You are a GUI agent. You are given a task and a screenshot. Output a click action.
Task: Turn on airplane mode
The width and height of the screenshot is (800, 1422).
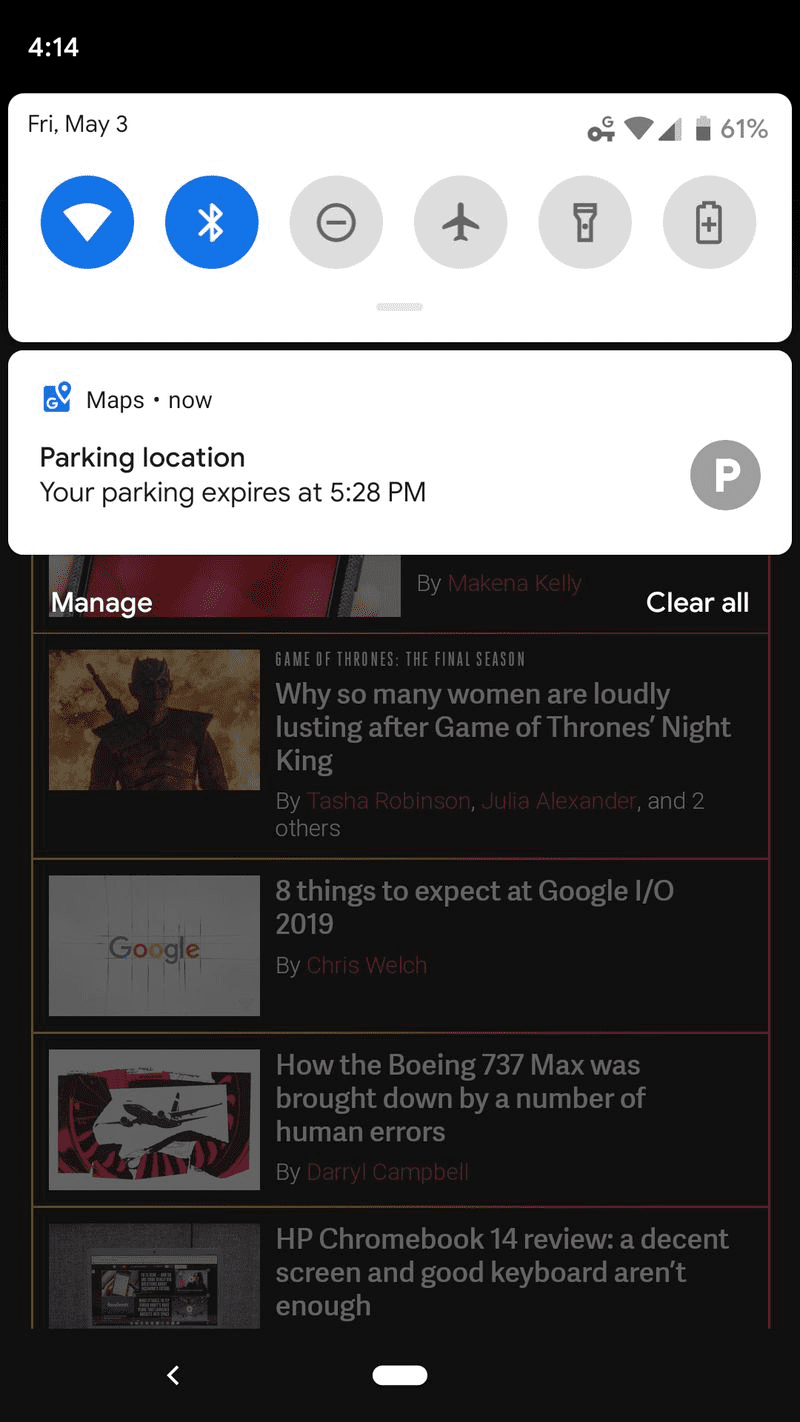(x=460, y=222)
